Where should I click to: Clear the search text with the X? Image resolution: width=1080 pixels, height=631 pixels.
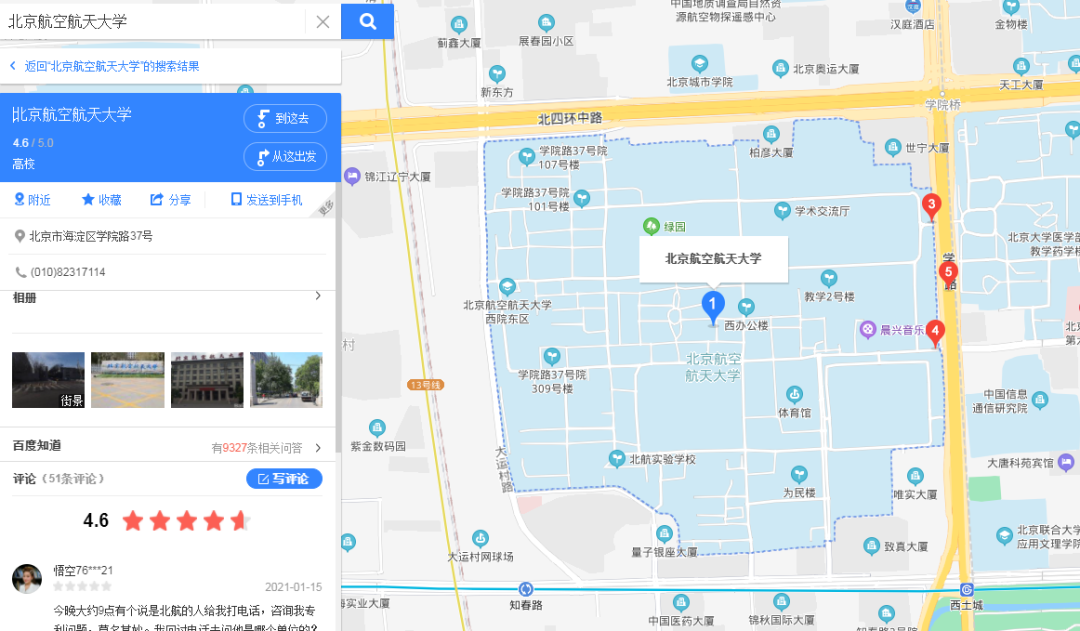[x=322, y=22]
